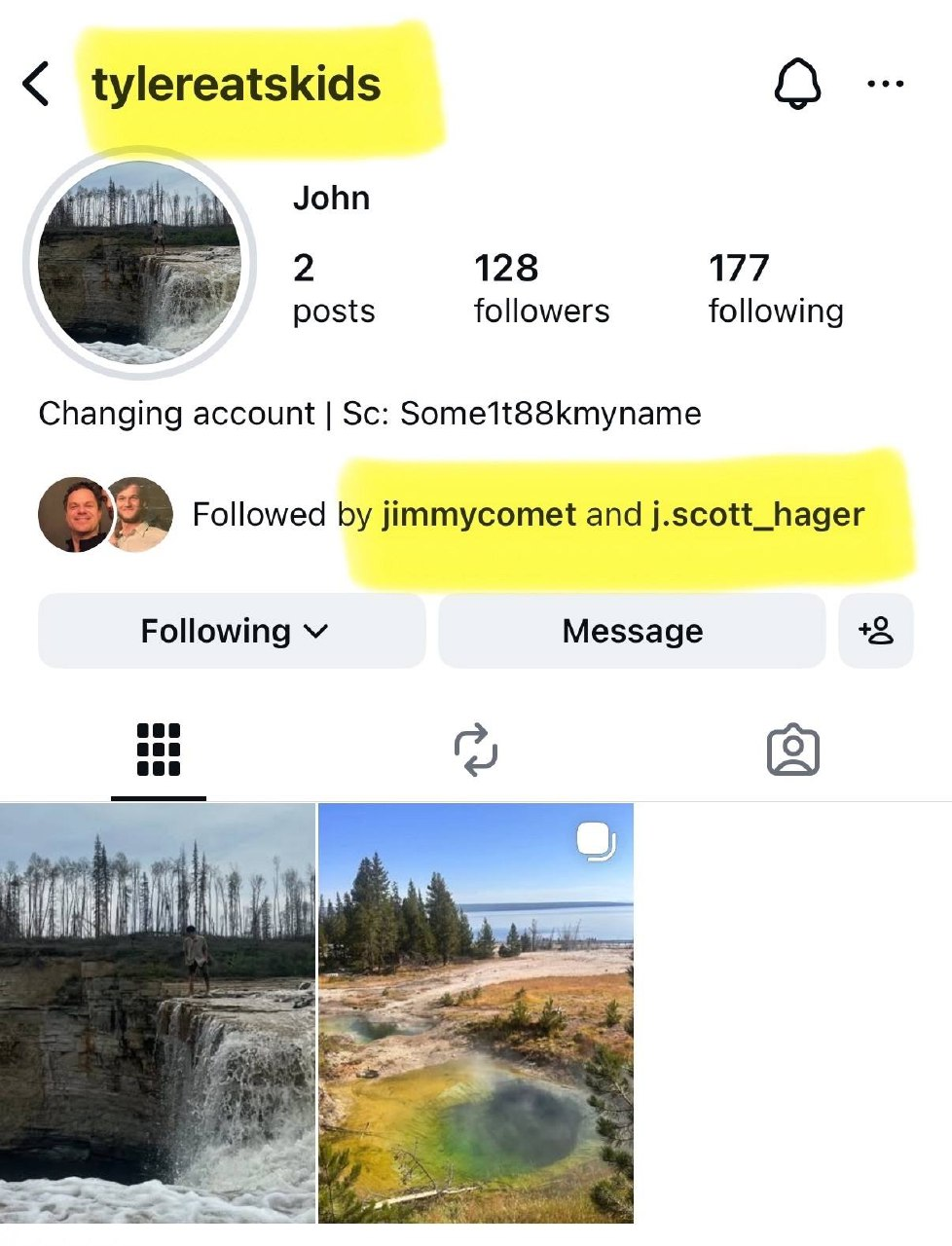Switch to the reposts tab

coord(476,750)
